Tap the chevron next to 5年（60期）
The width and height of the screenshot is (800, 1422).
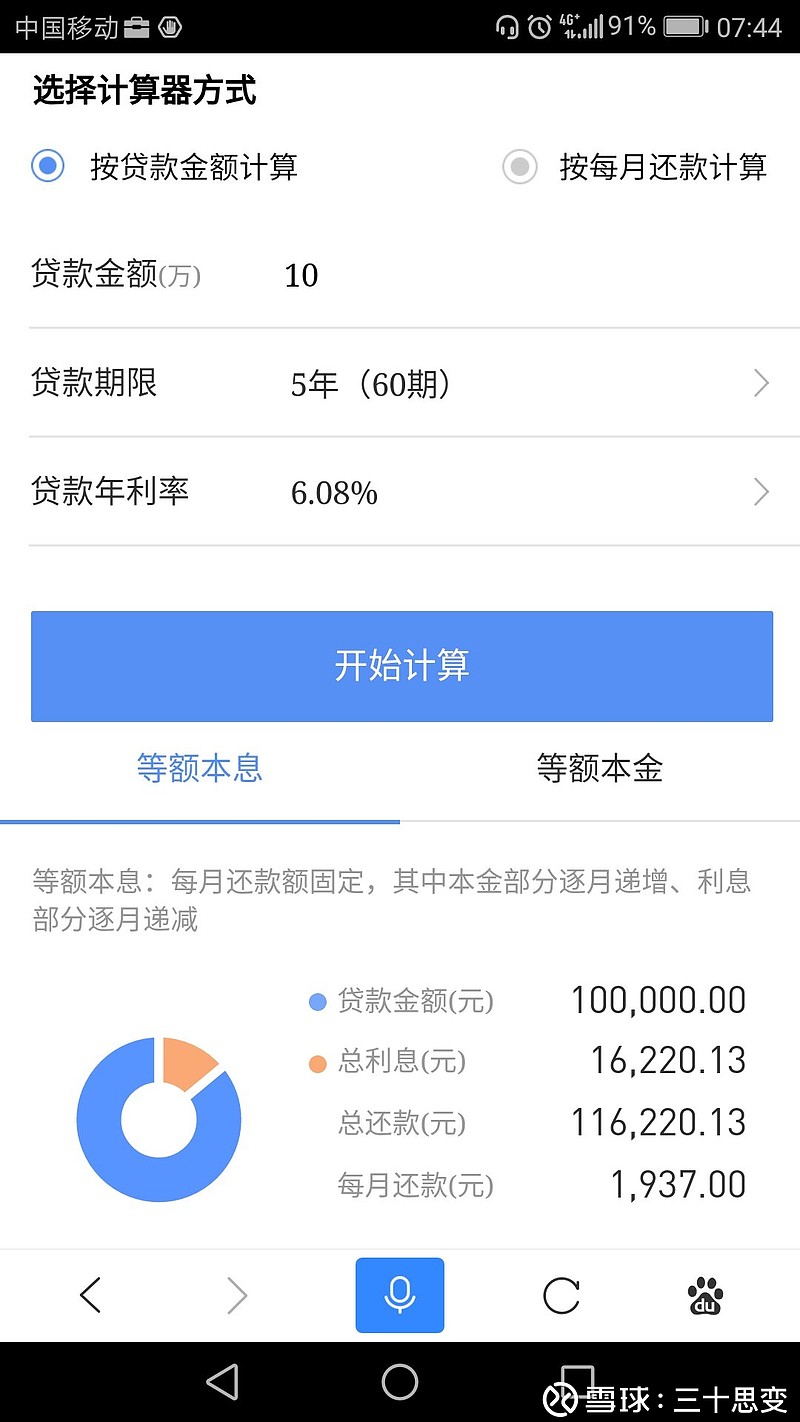[x=761, y=383]
